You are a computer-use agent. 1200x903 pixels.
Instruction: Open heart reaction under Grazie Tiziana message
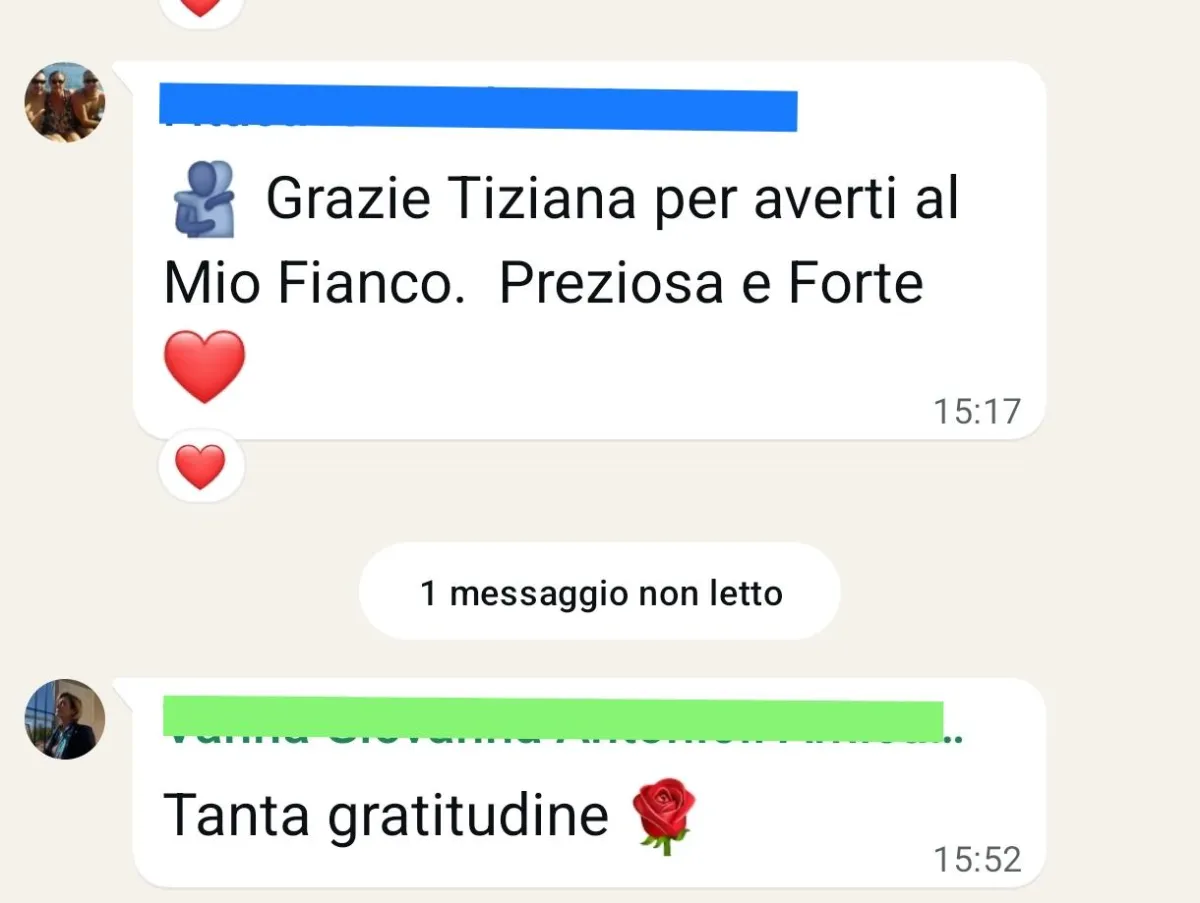click(x=201, y=466)
